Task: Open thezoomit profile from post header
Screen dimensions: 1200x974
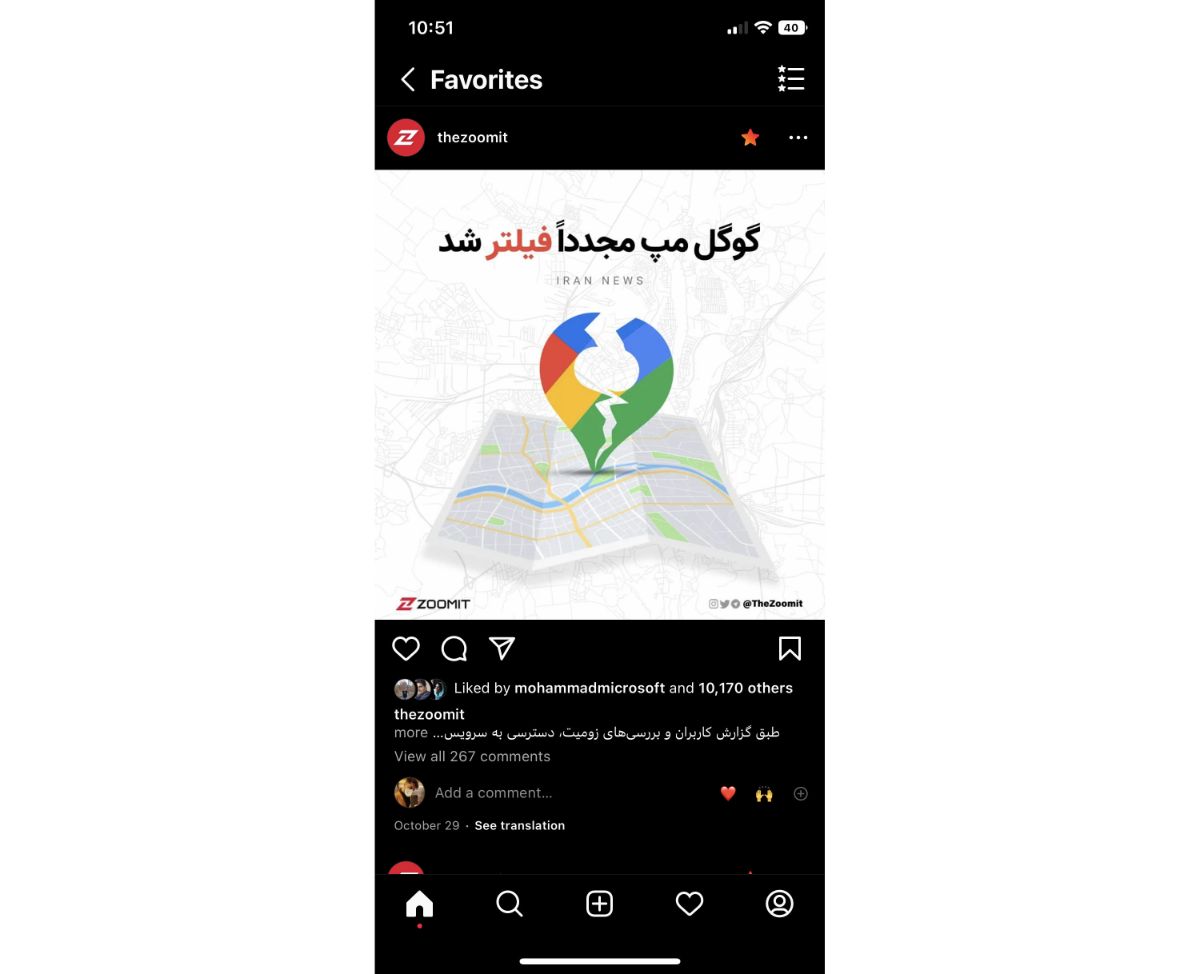Action: point(472,138)
